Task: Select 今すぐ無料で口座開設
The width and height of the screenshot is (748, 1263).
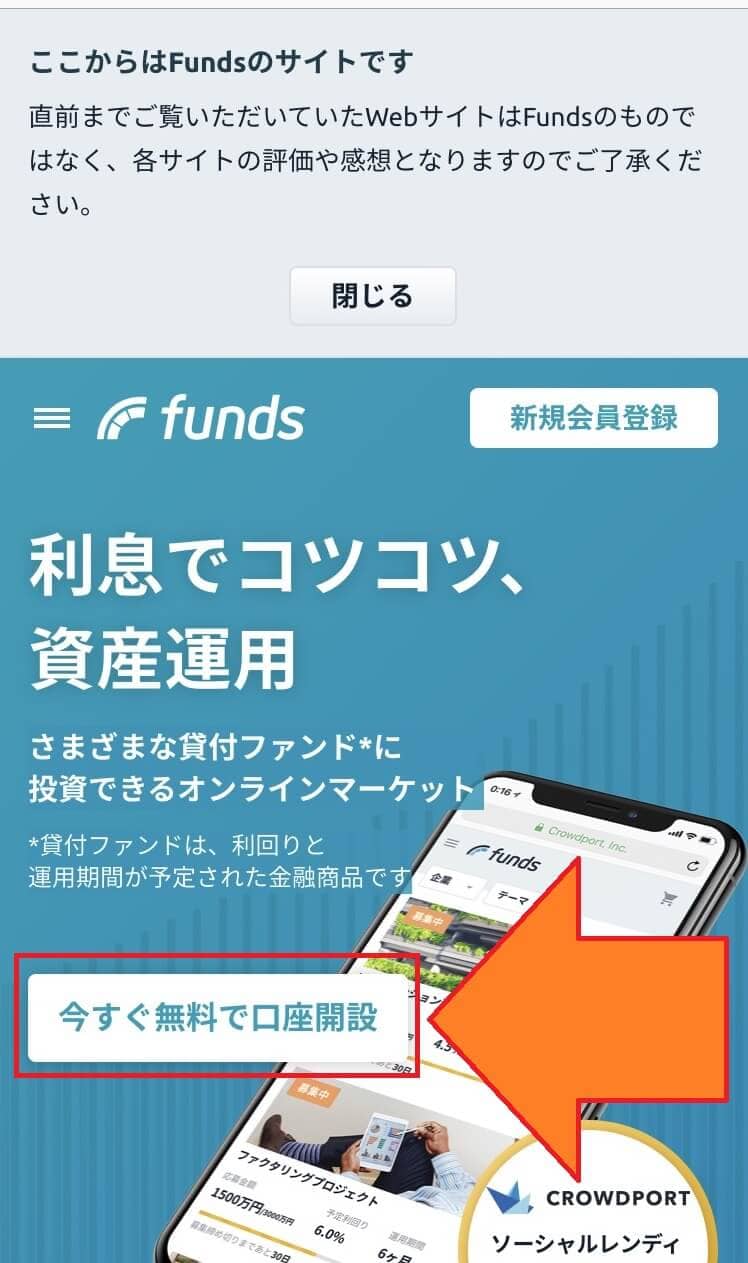Action: pos(218,1017)
